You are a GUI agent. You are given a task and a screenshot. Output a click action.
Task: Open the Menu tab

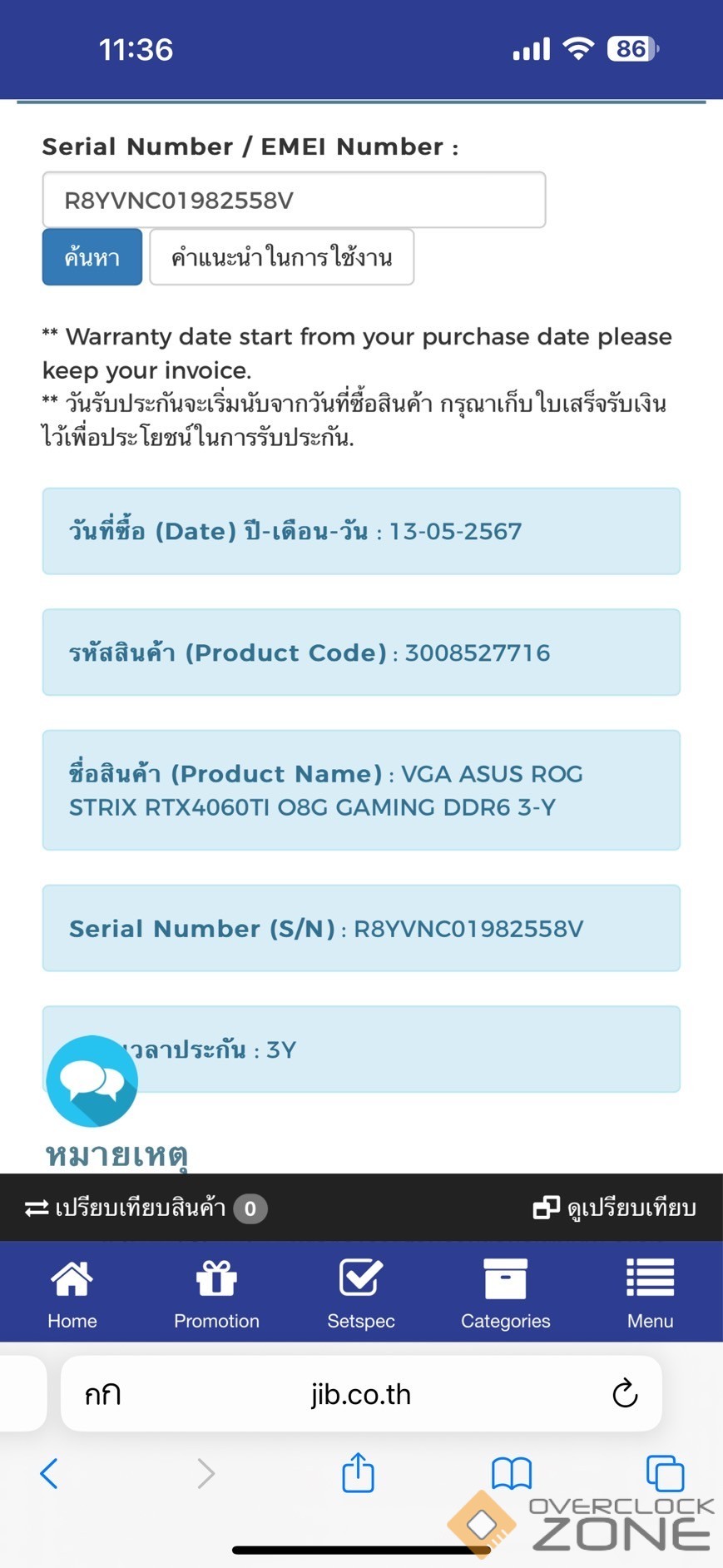point(650,1293)
